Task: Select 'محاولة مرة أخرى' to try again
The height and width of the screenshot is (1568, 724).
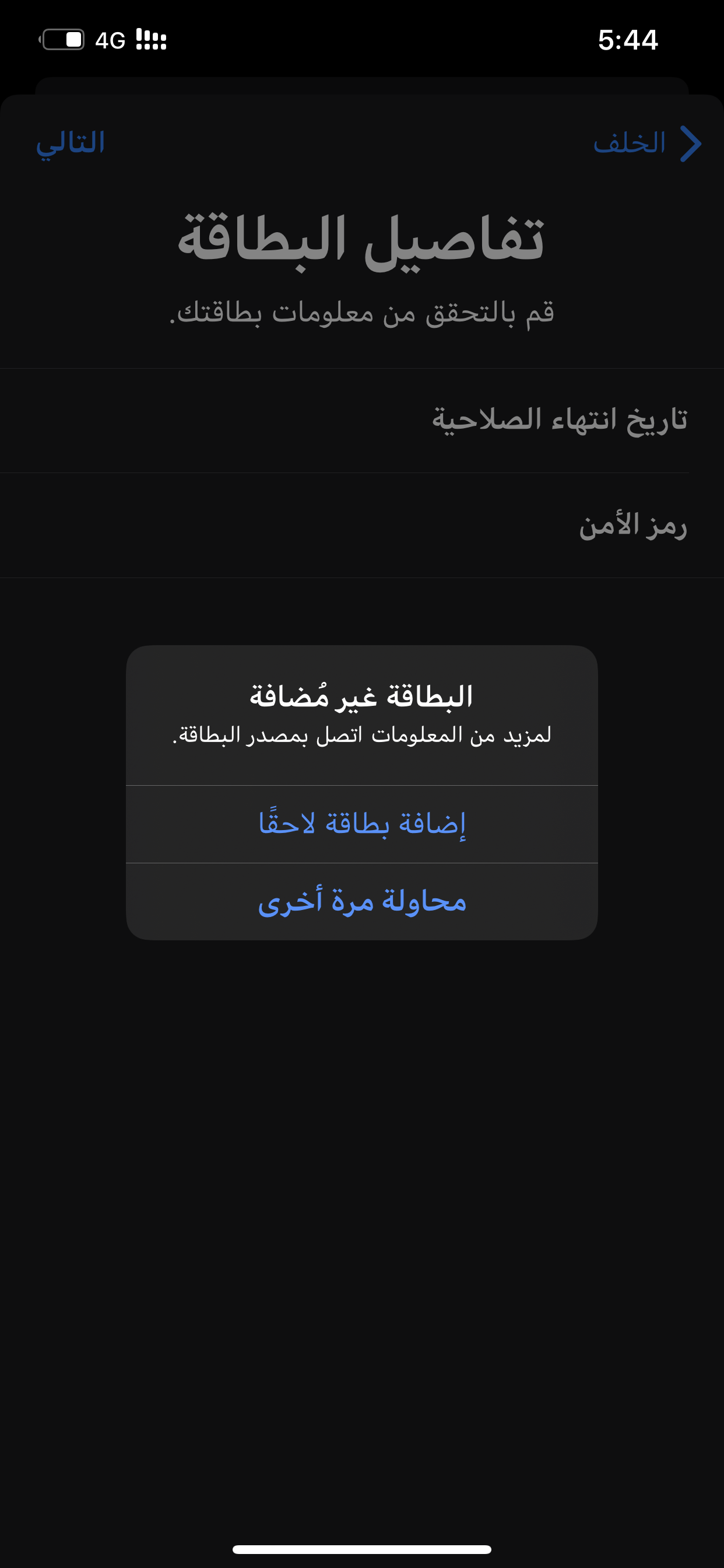Action: (362, 901)
